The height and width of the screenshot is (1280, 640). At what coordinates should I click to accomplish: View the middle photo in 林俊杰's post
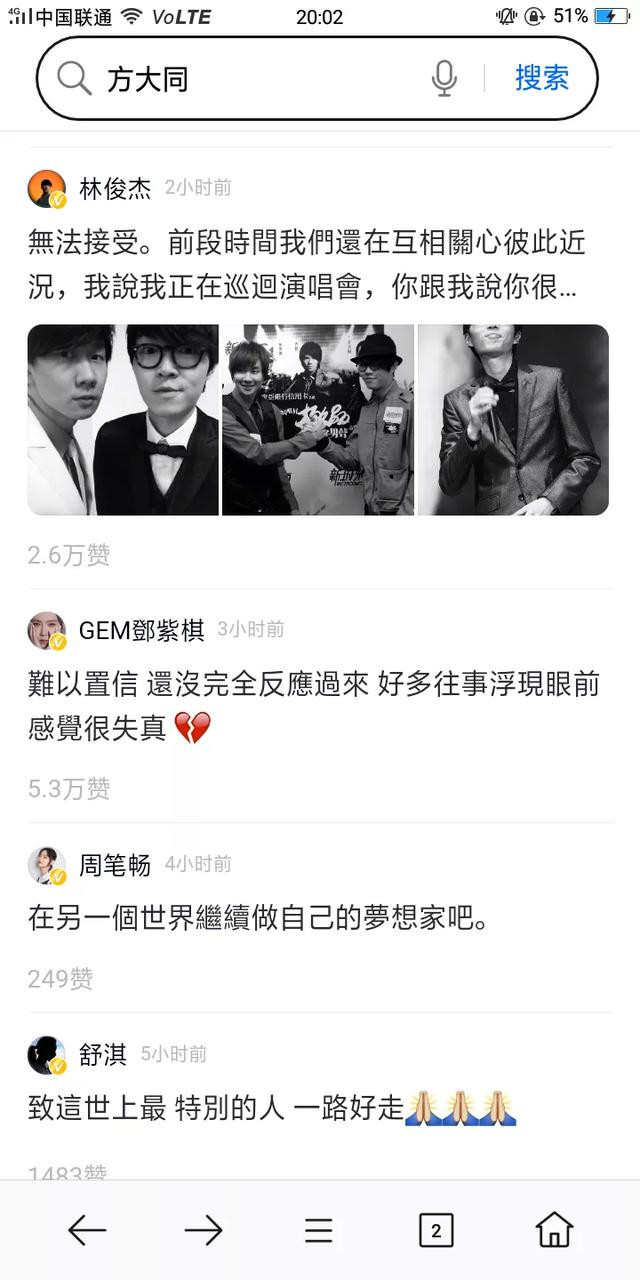coord(318,420)
